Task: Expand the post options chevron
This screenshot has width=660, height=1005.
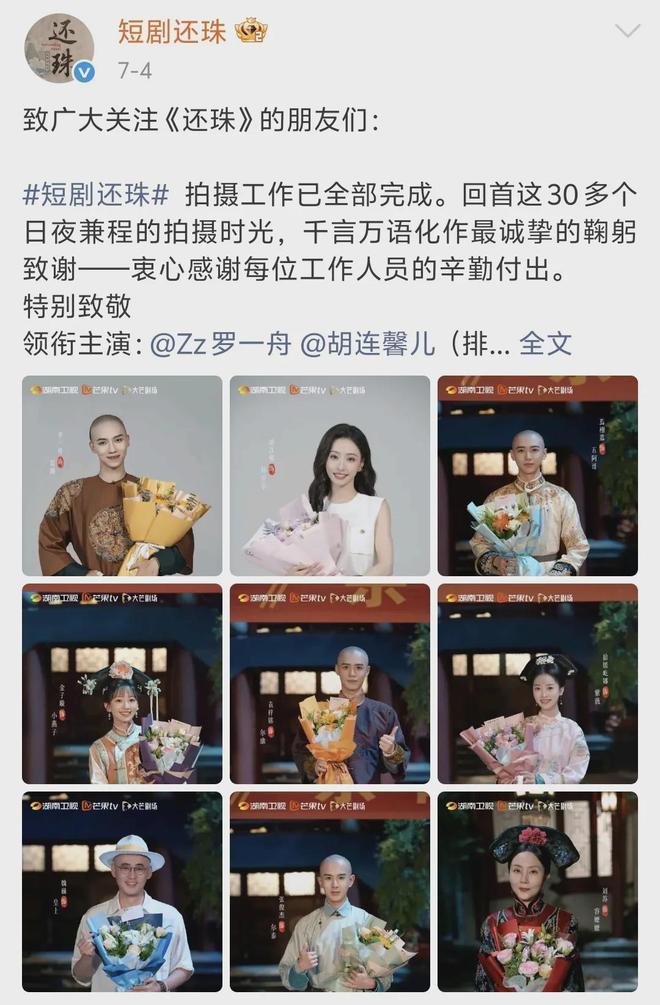Action: (x=627, y=31)
